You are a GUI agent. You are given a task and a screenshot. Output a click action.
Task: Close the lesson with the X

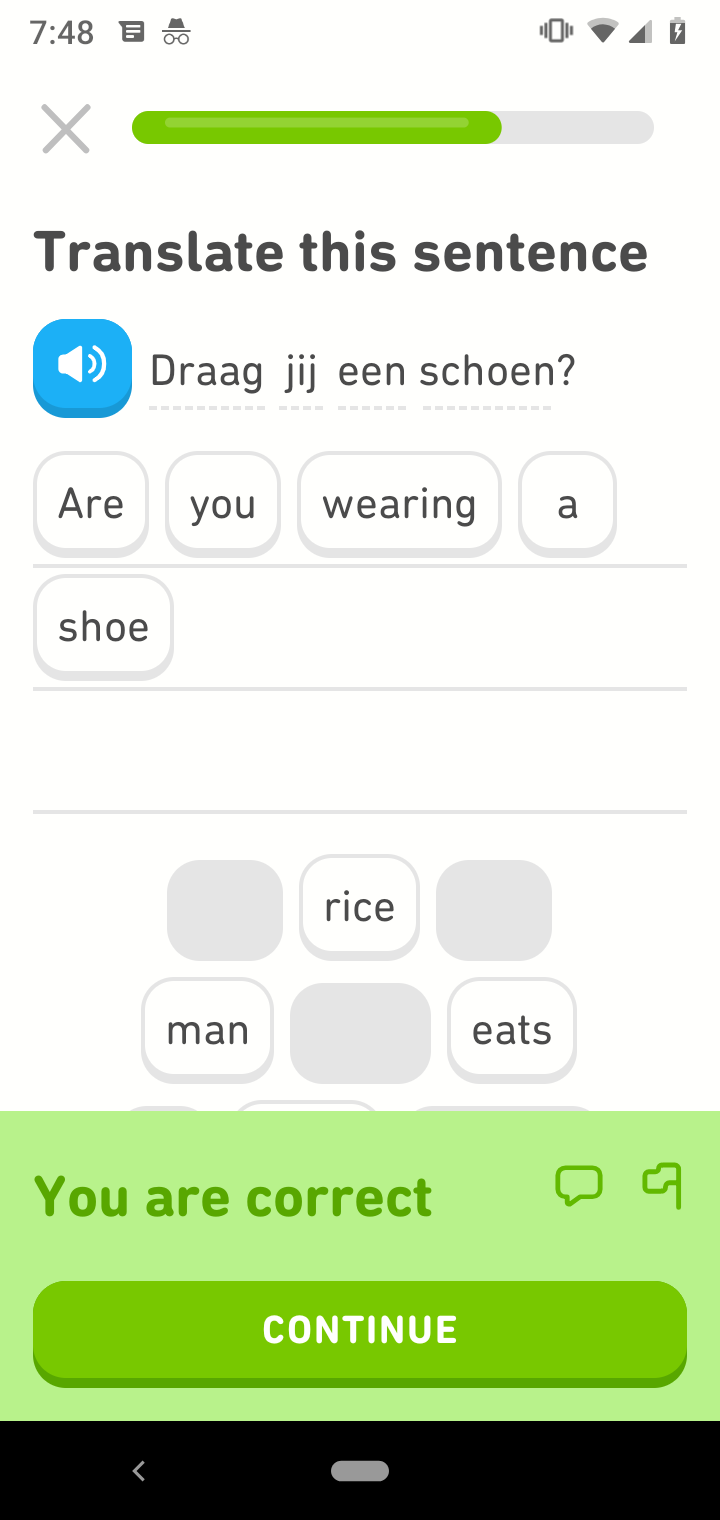point(66,129)
